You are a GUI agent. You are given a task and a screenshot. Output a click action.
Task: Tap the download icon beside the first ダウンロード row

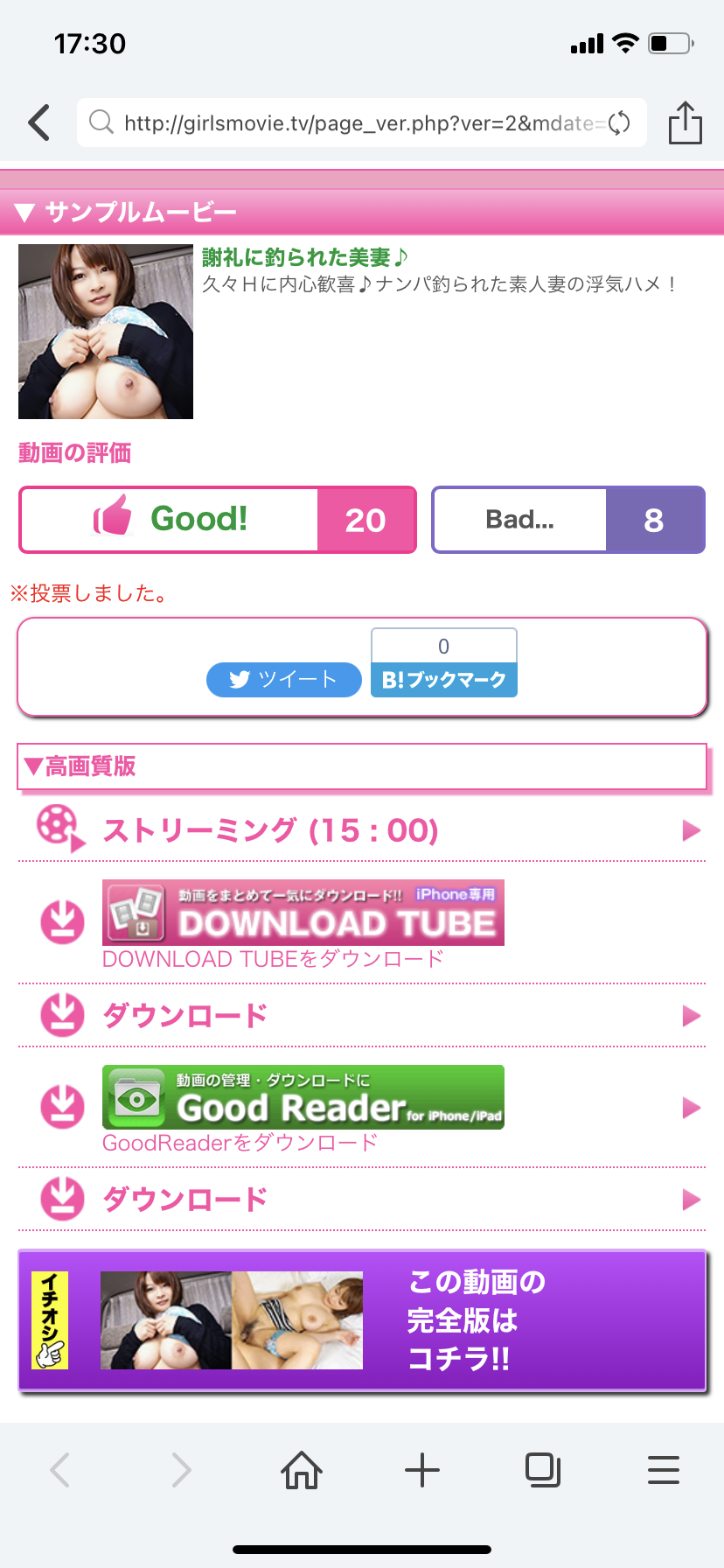tap(60, 1015)
